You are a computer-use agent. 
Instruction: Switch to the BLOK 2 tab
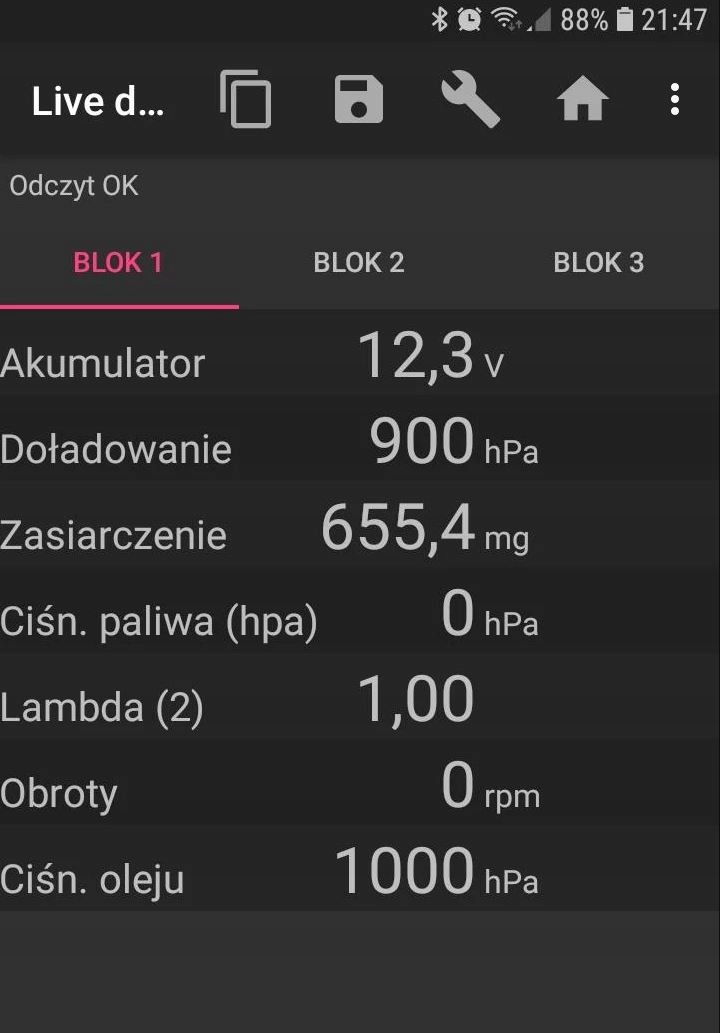(x=359, y=263)
